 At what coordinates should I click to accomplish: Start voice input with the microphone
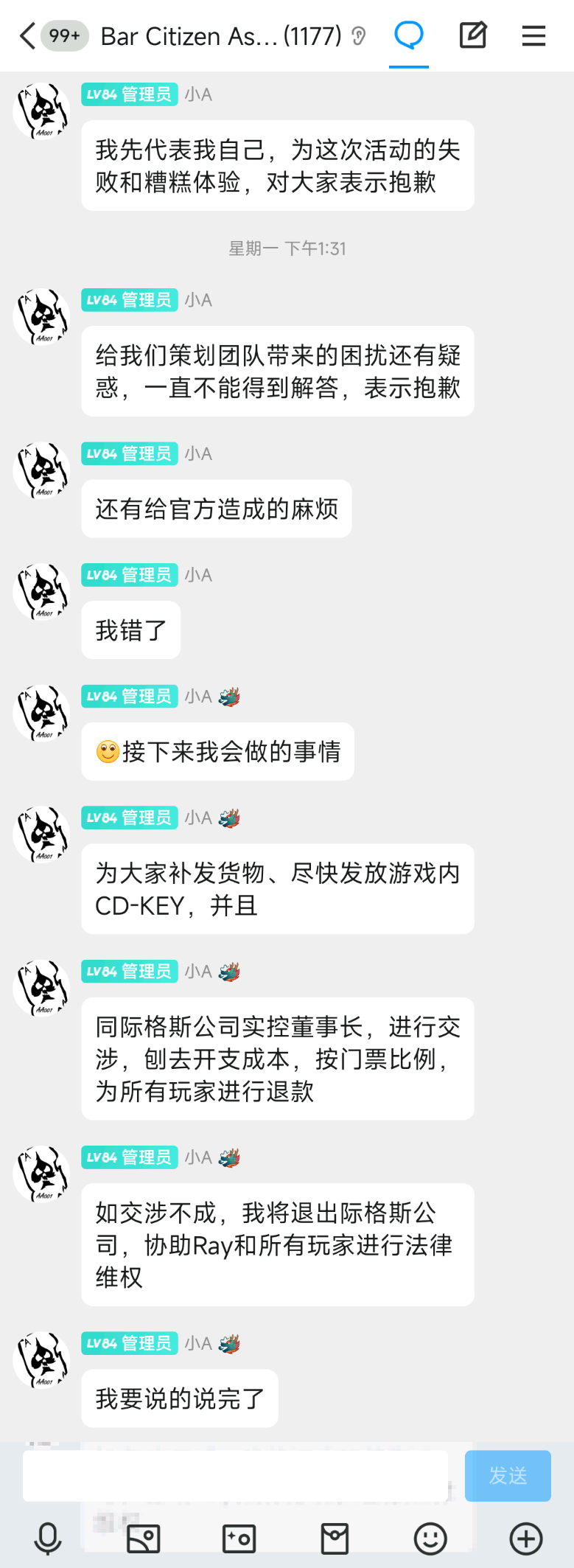pos(48,1539)
